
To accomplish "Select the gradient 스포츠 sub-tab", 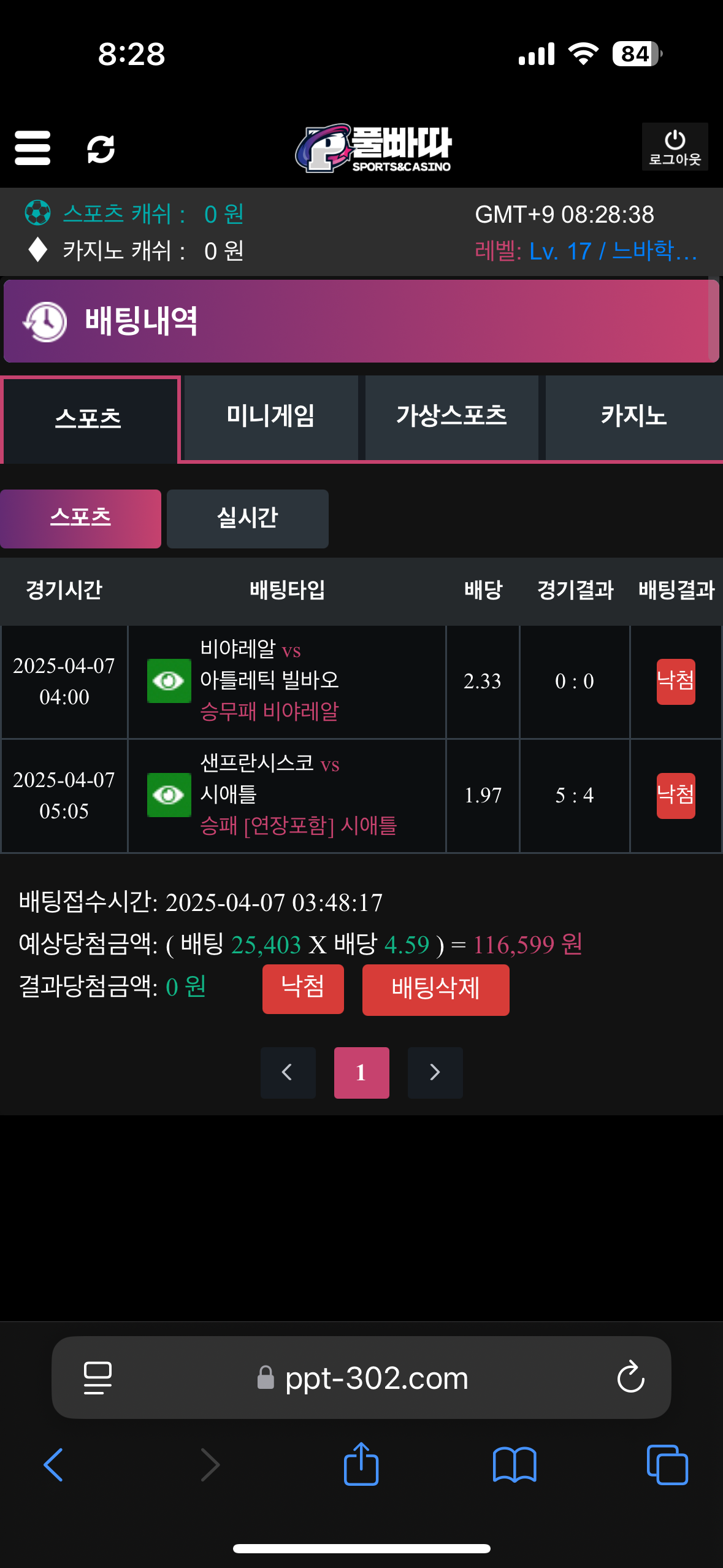I will point(80,518).
